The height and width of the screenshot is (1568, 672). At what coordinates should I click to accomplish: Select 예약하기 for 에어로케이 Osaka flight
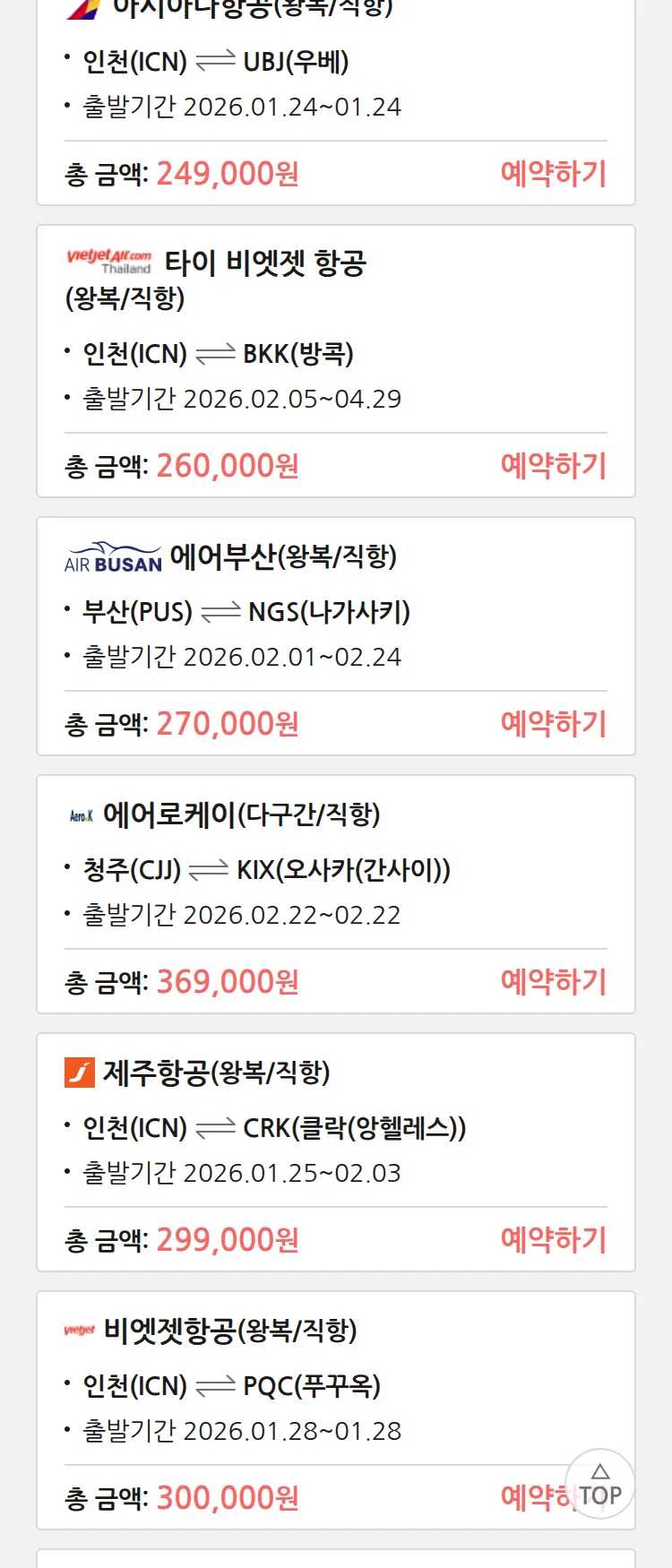coord(553,981)
